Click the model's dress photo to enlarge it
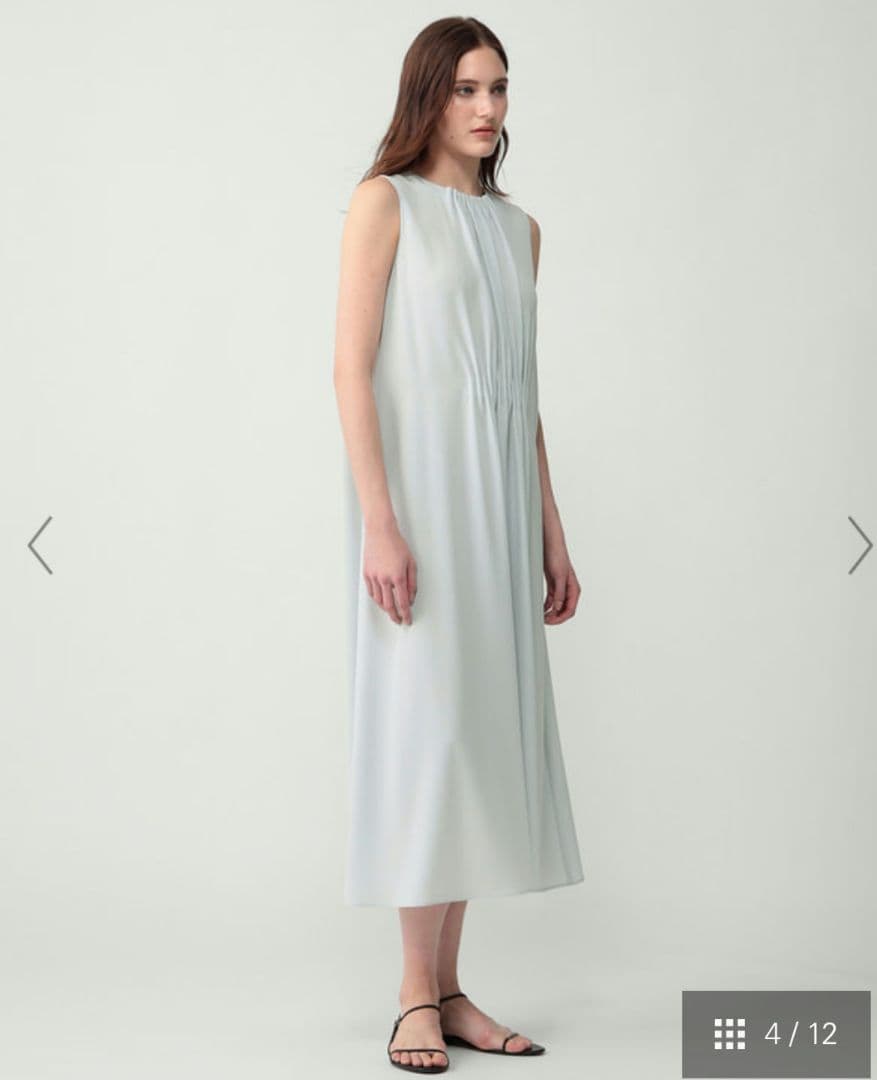877x1080 pixels. pyautogui.click(x=450, y=500)
